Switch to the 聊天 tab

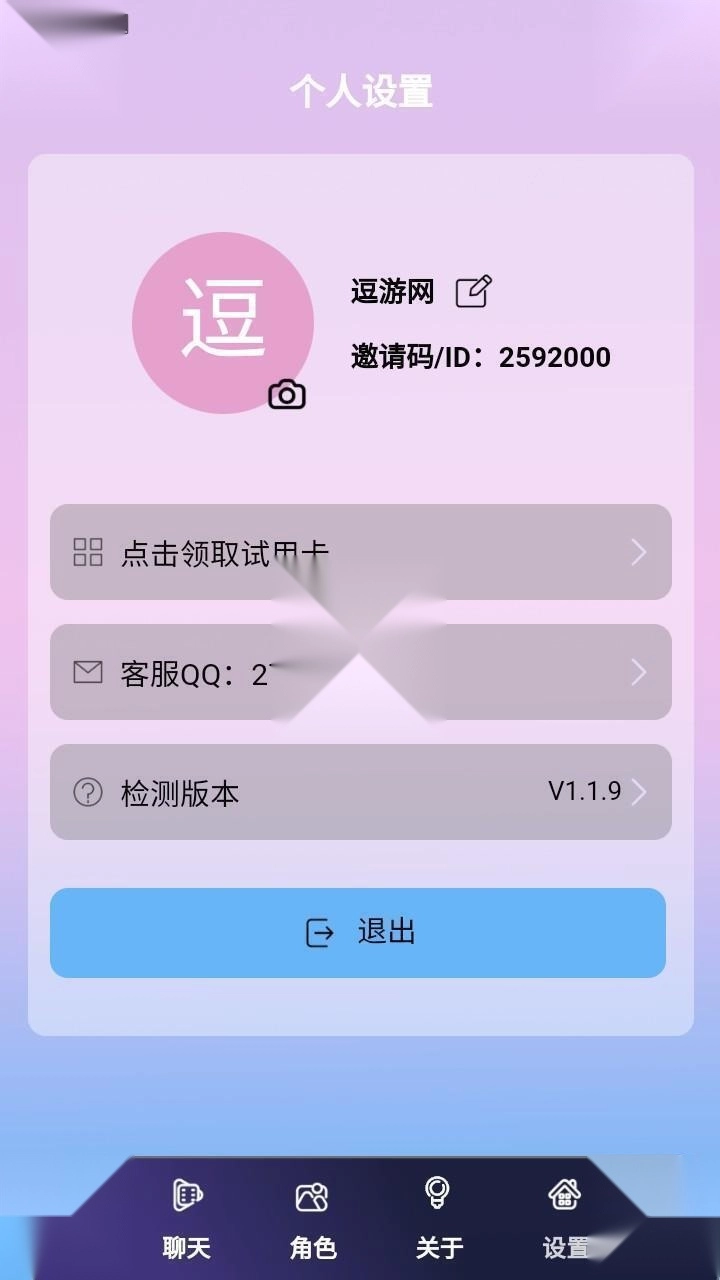pyautogui.click(x=187, y=1217)
